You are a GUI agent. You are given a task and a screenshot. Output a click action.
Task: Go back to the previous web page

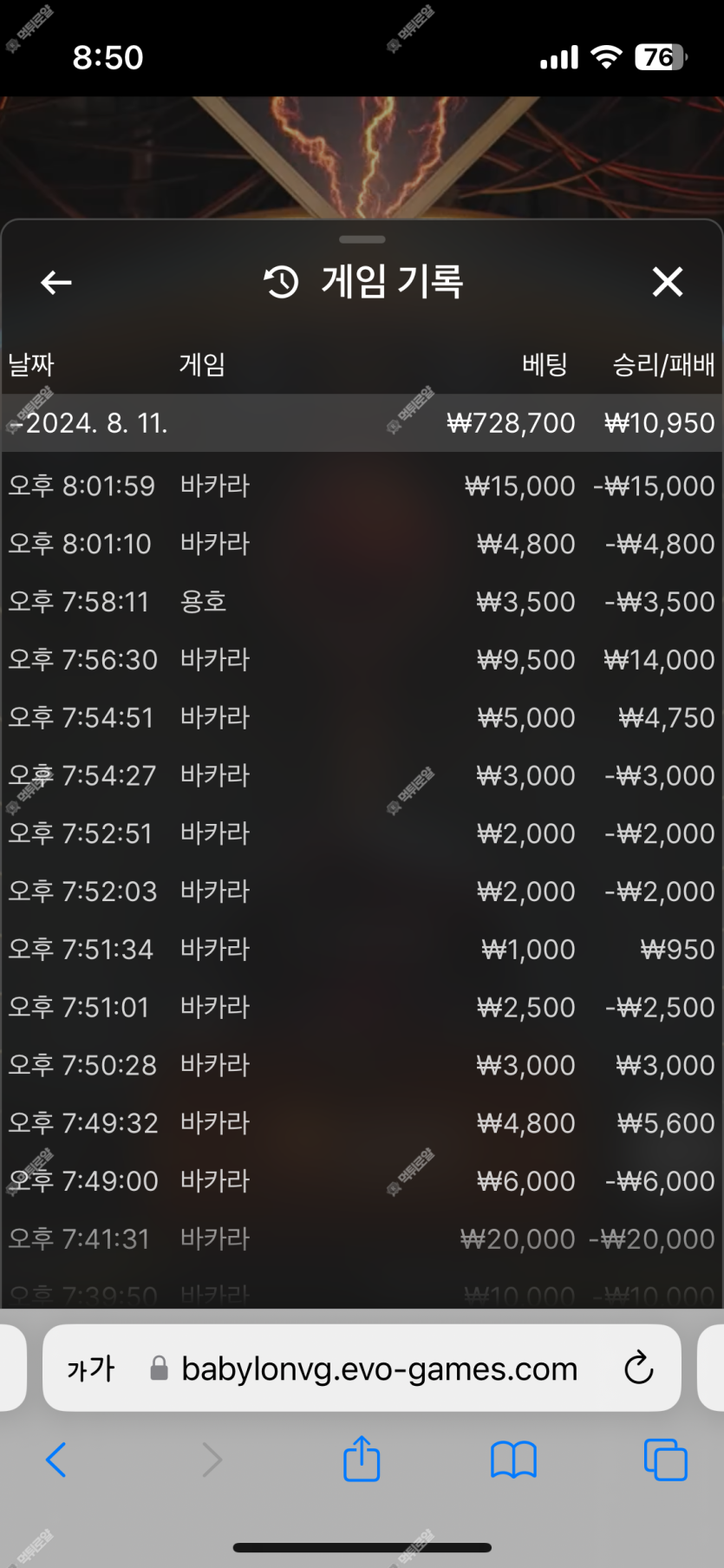(56, 1460)
